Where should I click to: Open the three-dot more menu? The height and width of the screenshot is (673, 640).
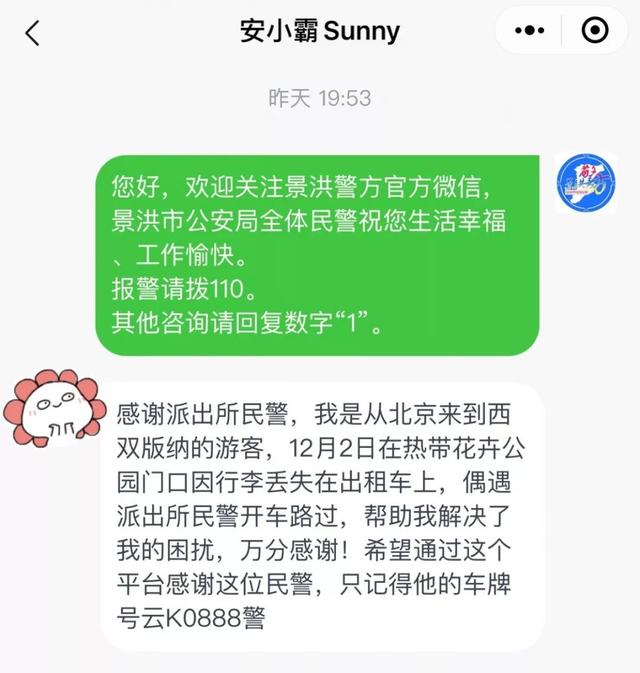(529, 32)
